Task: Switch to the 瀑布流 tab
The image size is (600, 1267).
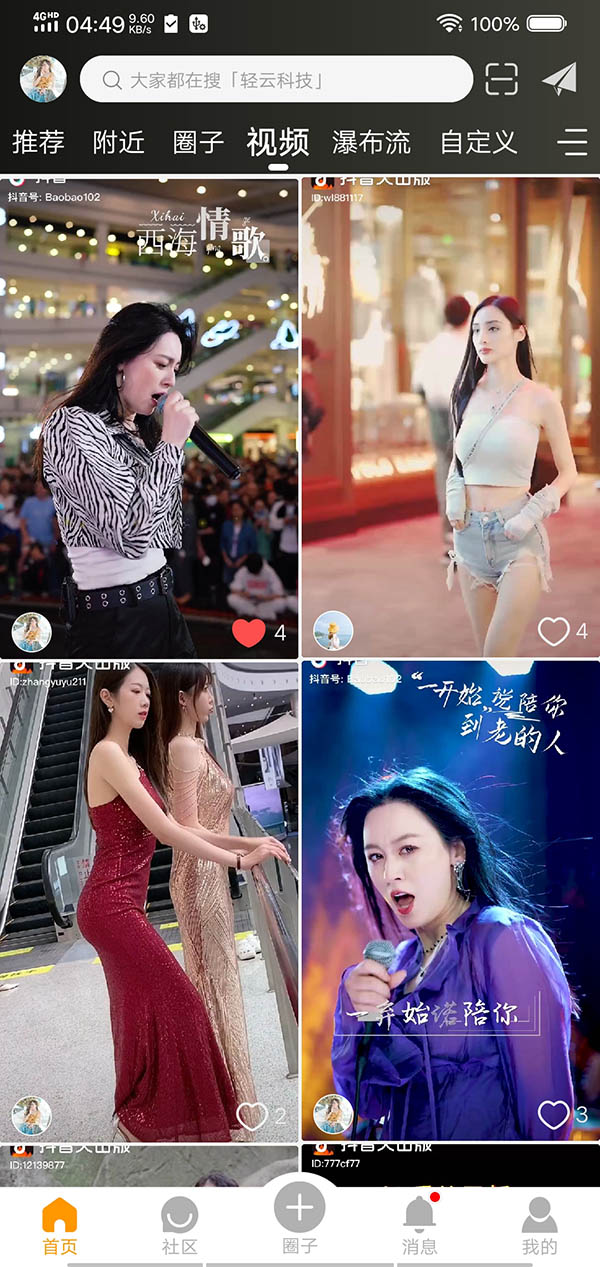Action: (371, 142)
